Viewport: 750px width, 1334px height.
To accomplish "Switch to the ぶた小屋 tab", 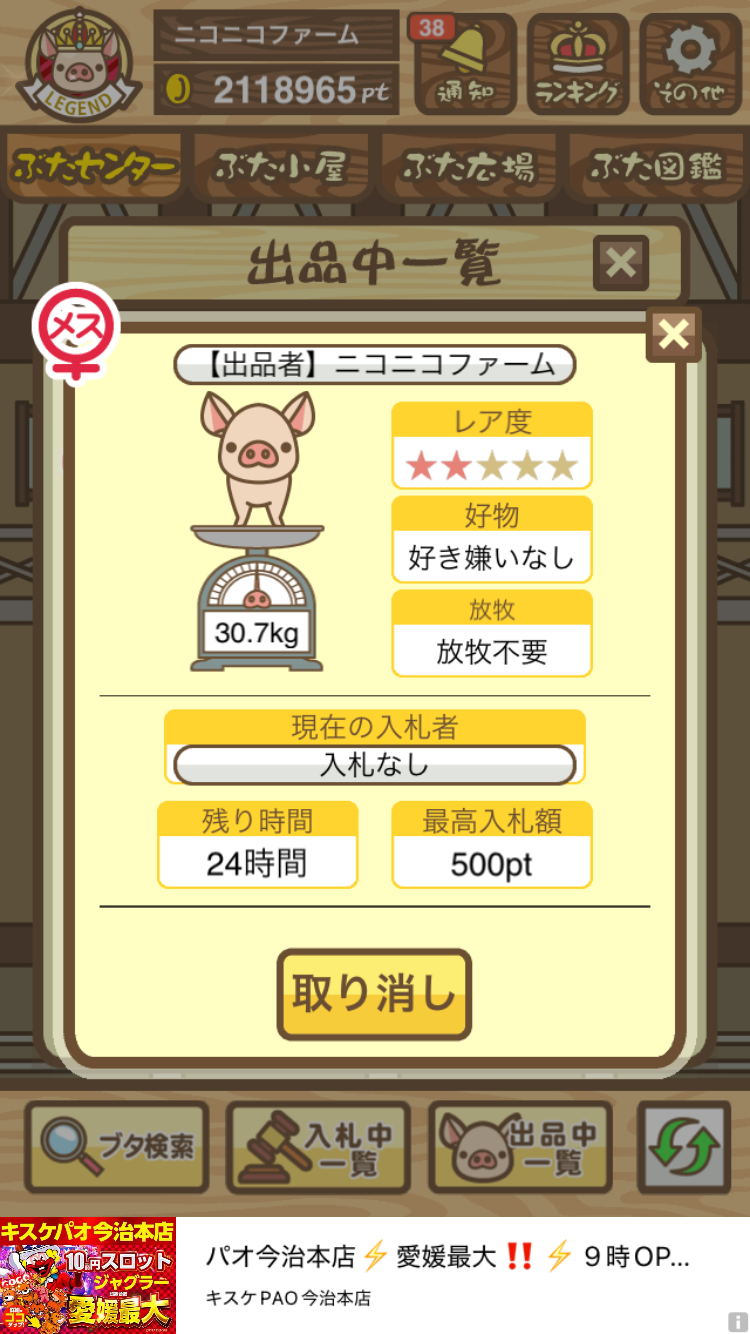I will (282, 167).
